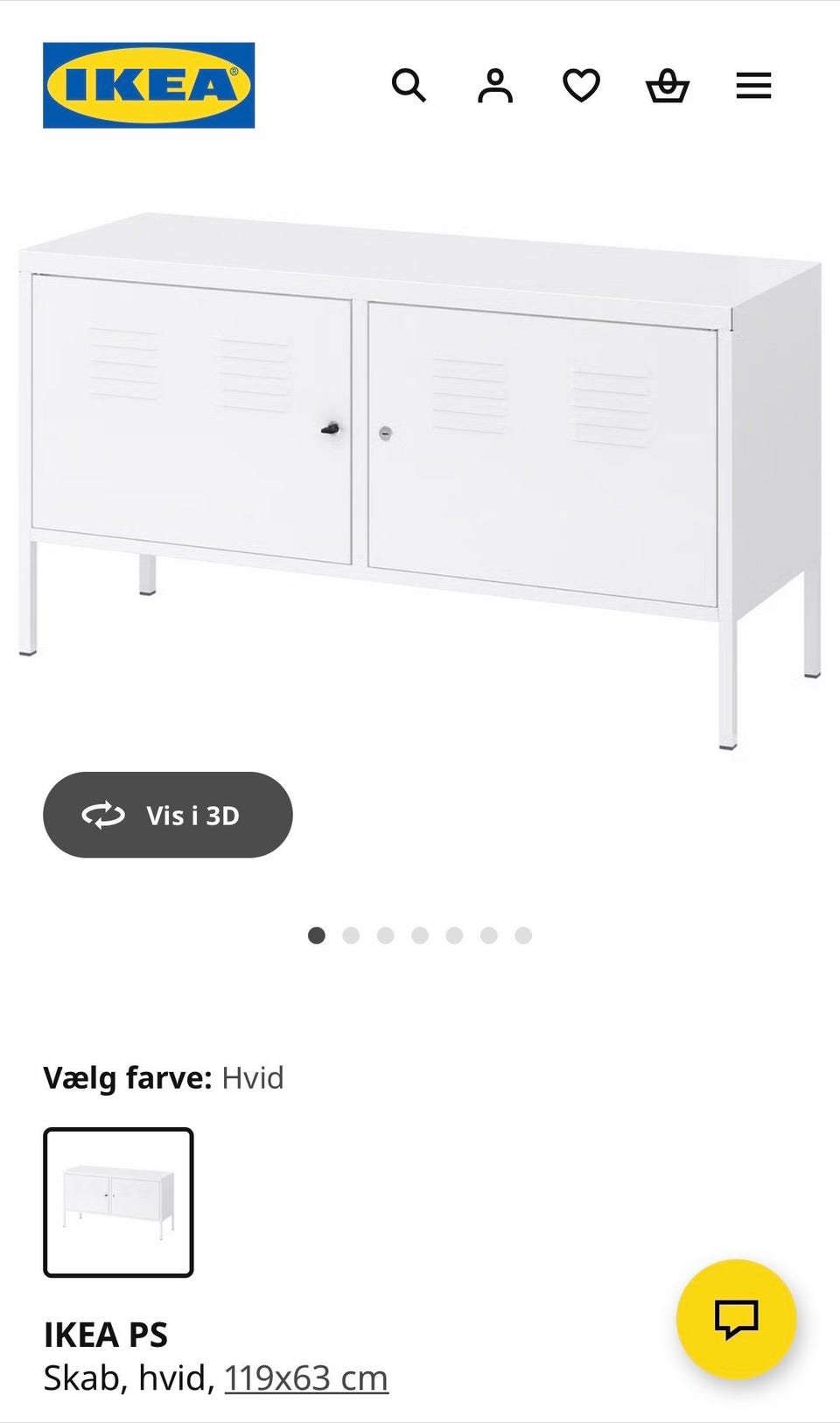Image resolution: width=840 pixels, height=1423 pixels.
Task: Select the second carousel dot
Action: pos(352,935)
